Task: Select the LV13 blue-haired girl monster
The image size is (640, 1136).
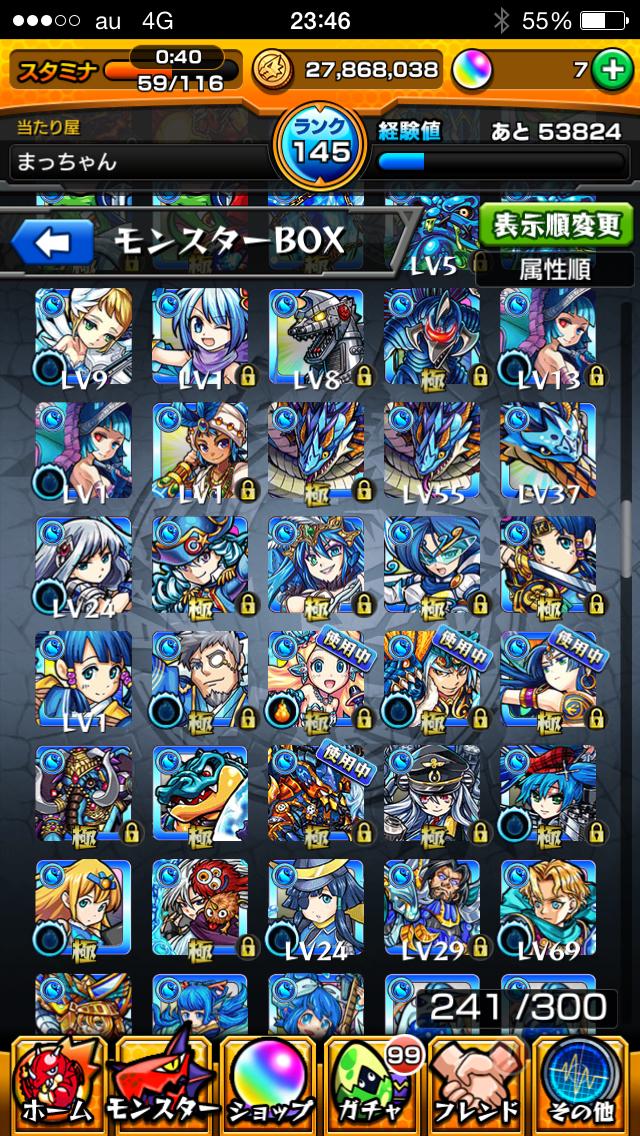Action: click(x=548, y=337)
